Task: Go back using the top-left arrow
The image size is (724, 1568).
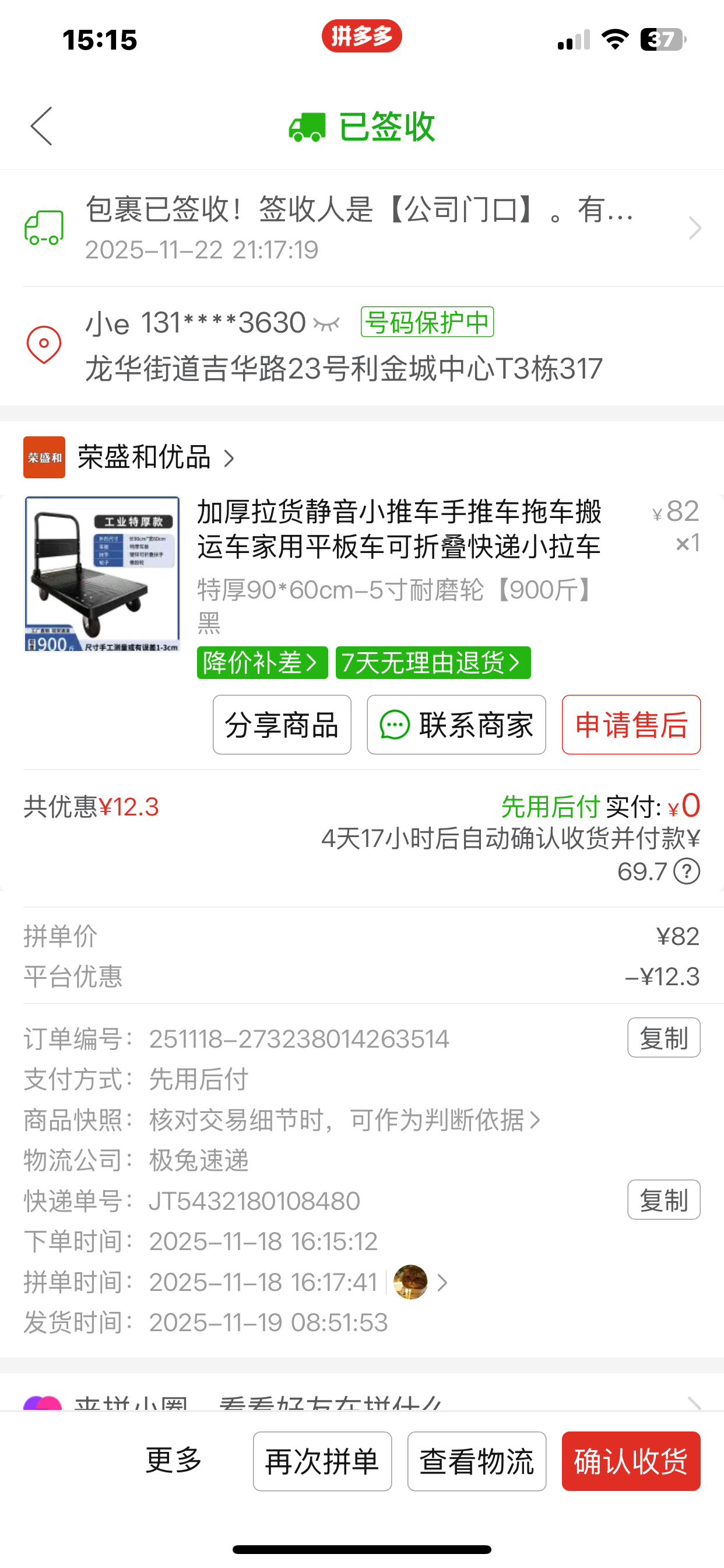Action: click(x=41, y=126)
